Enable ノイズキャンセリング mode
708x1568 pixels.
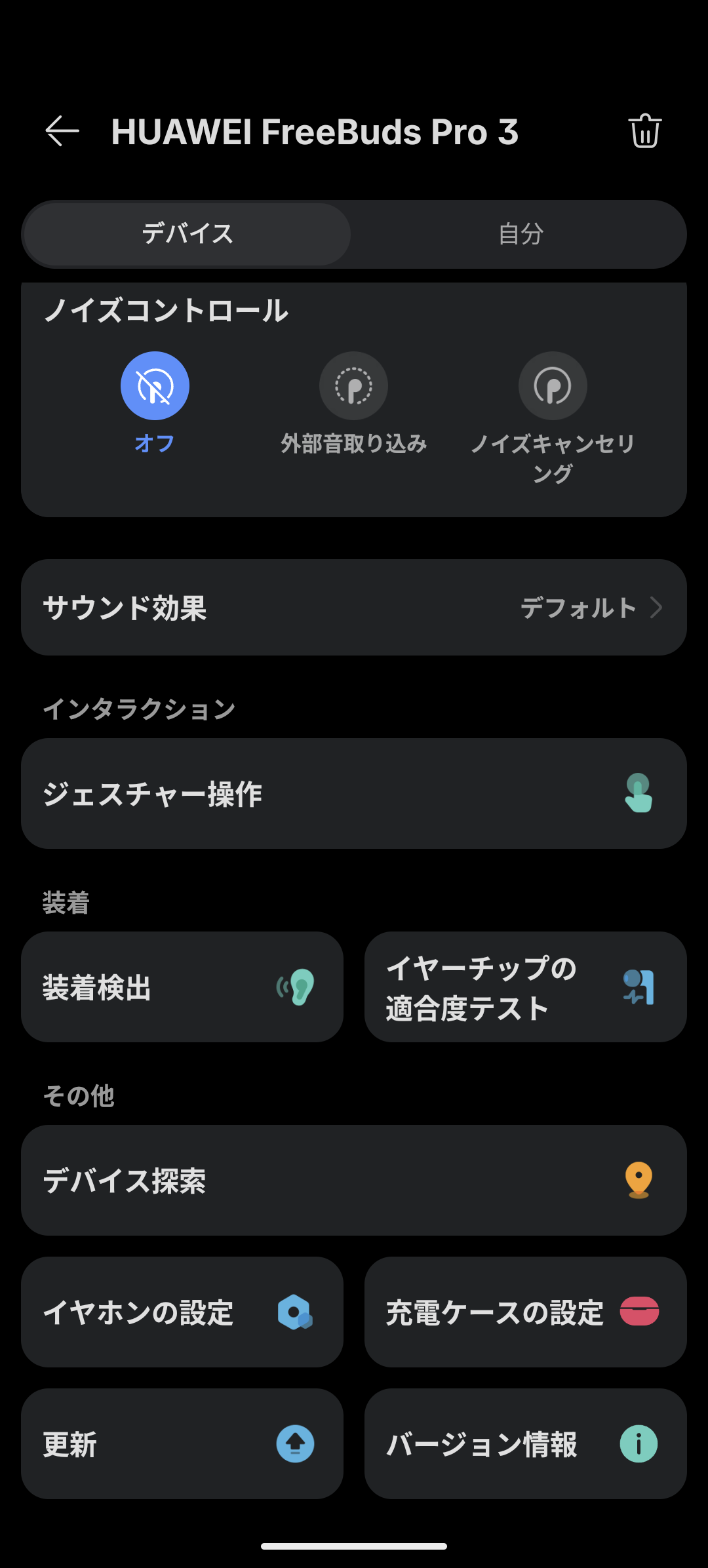click(553, 386)
